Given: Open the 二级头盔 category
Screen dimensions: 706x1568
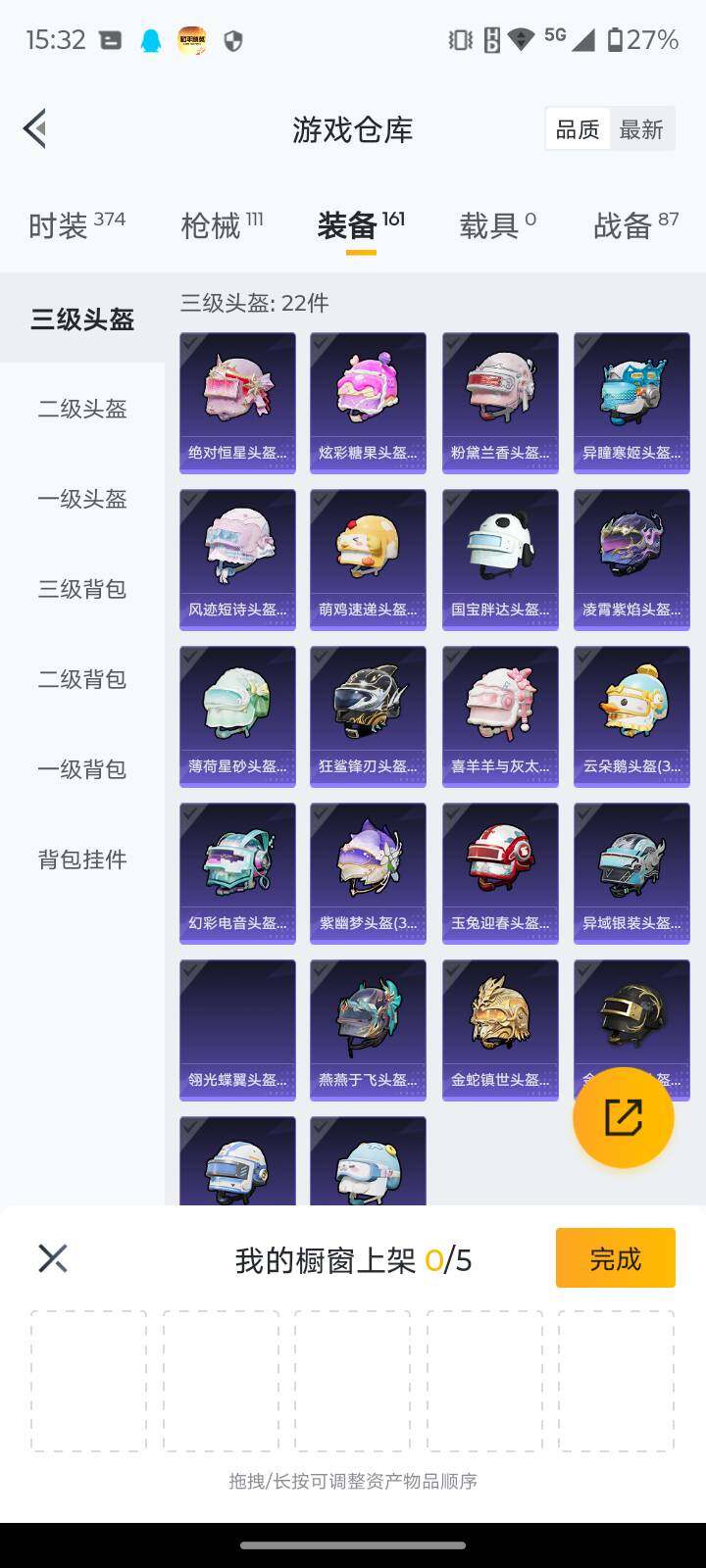Looking at the screenshot, I should 82,409.
